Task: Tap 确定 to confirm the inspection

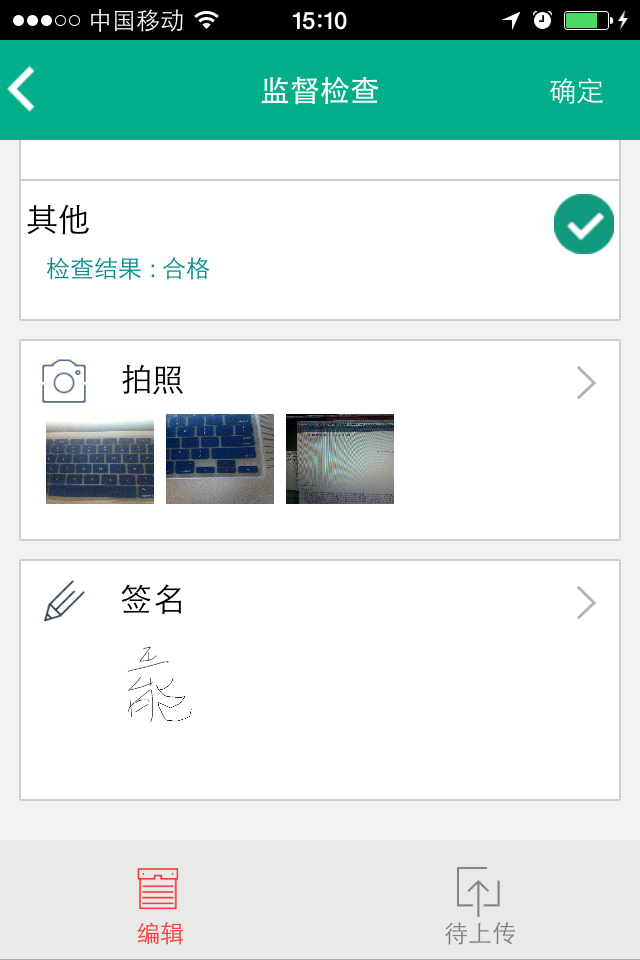Action: (577, 91)
